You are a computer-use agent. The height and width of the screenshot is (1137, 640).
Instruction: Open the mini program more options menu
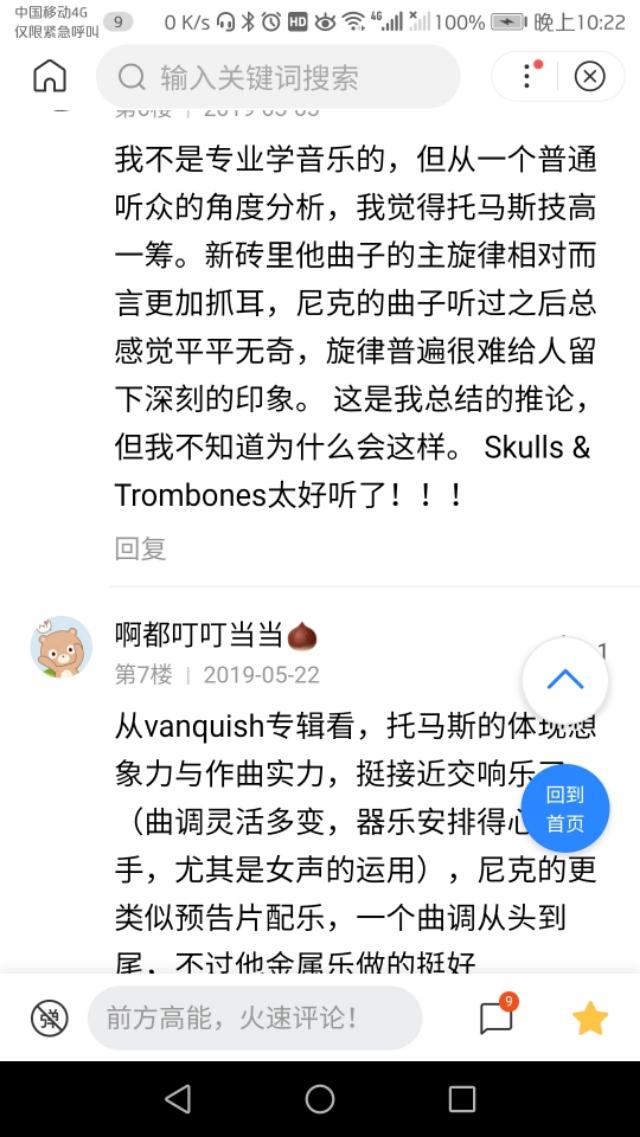click(x=529, y=77)
